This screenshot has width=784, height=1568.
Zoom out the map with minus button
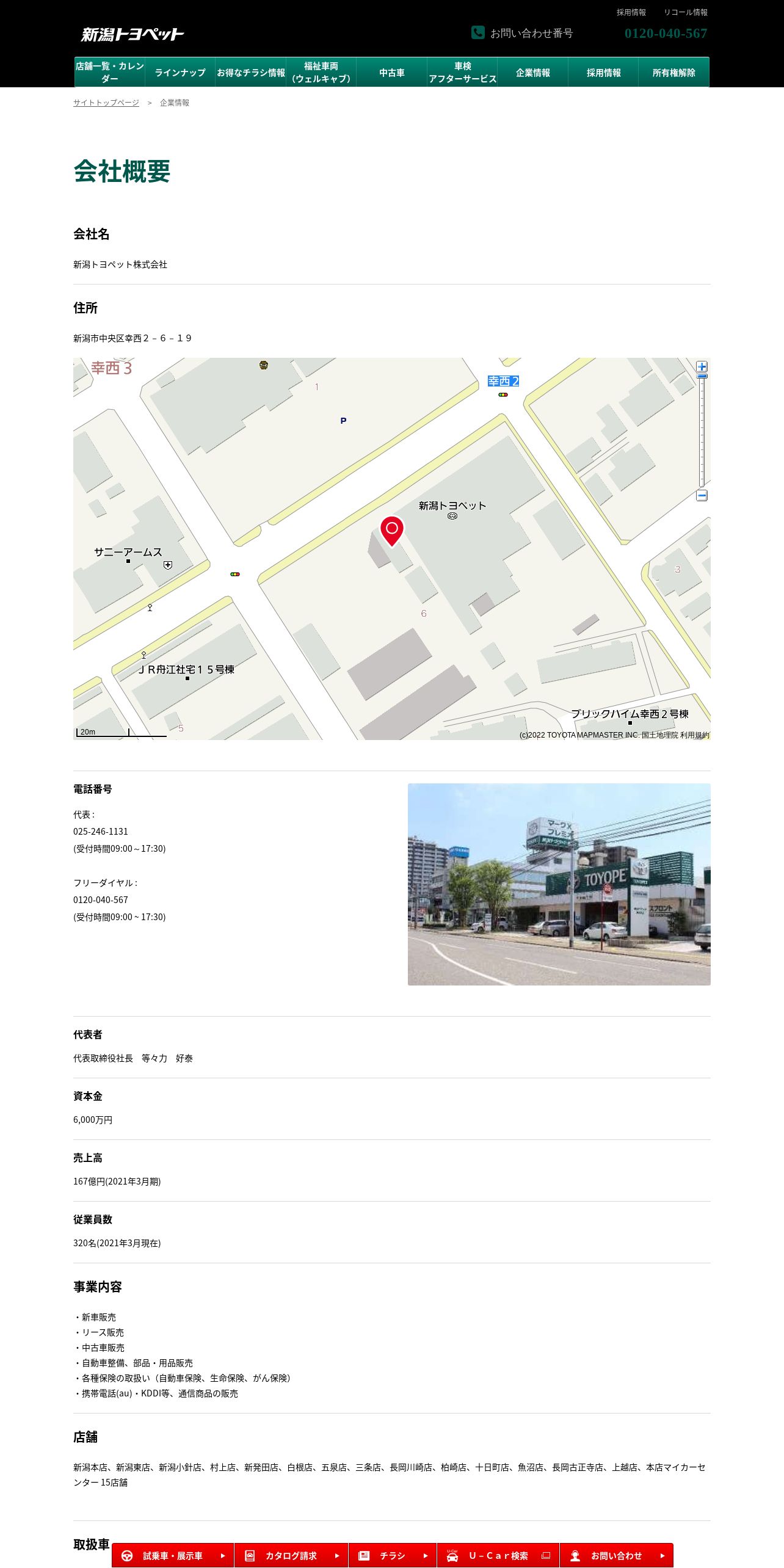702,496
